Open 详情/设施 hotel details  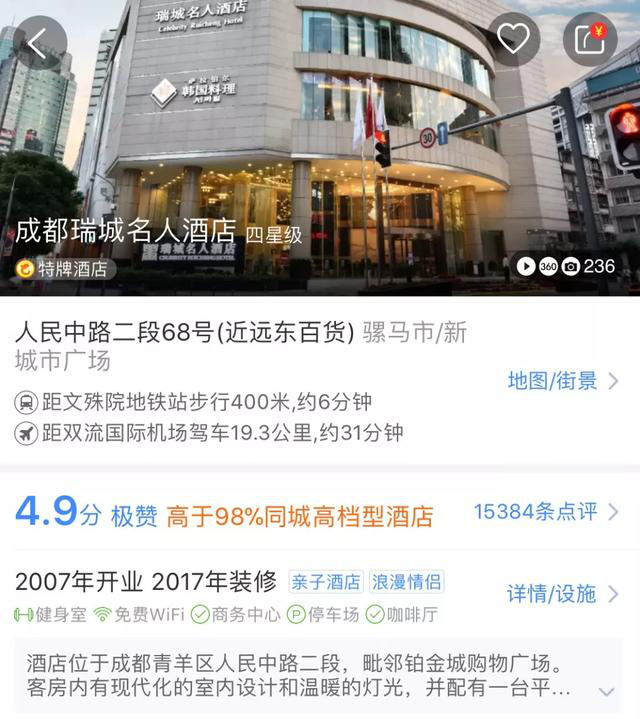[562, 593]
